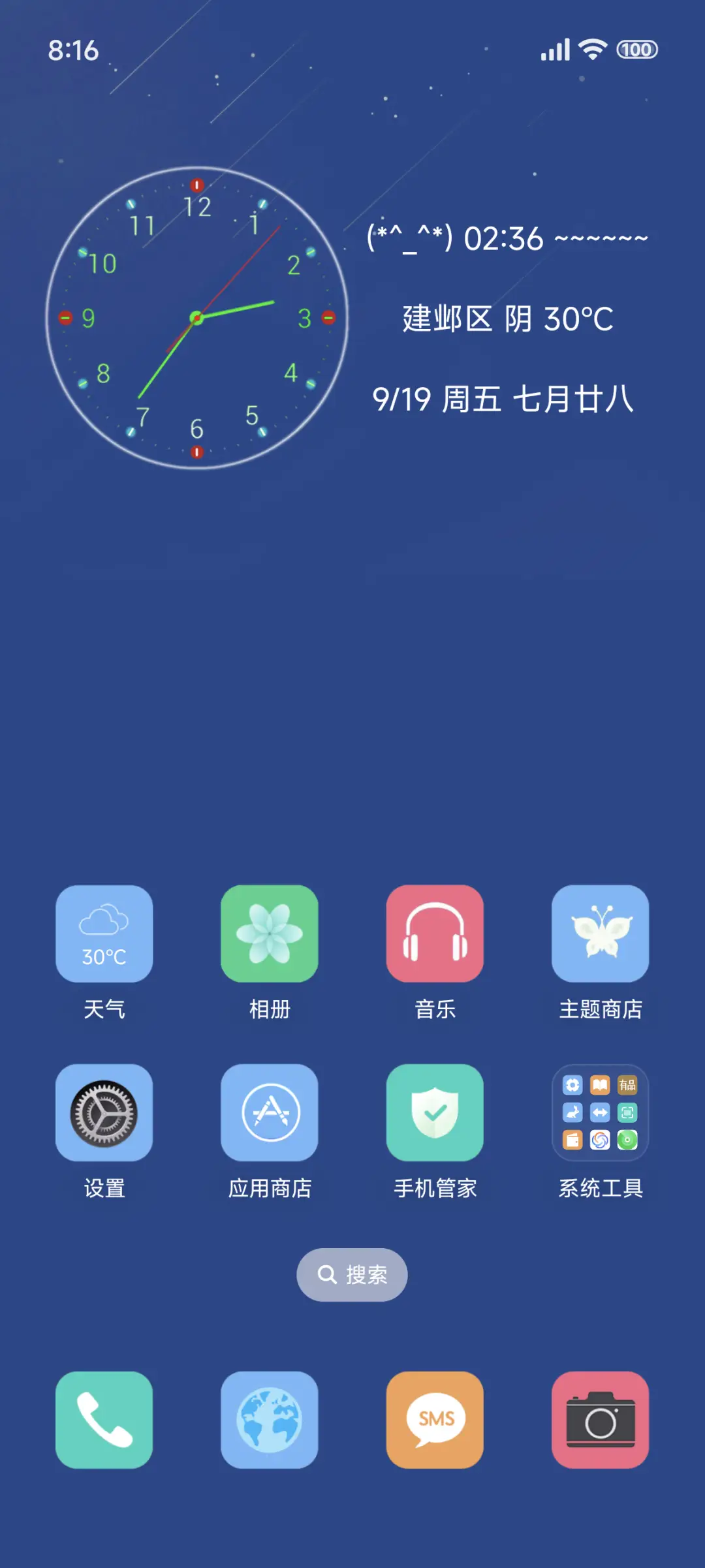Viewport: 705px width, 1568px height.
Task: Open the 应用商店 App Store
Action: (x=270, y=1114)
